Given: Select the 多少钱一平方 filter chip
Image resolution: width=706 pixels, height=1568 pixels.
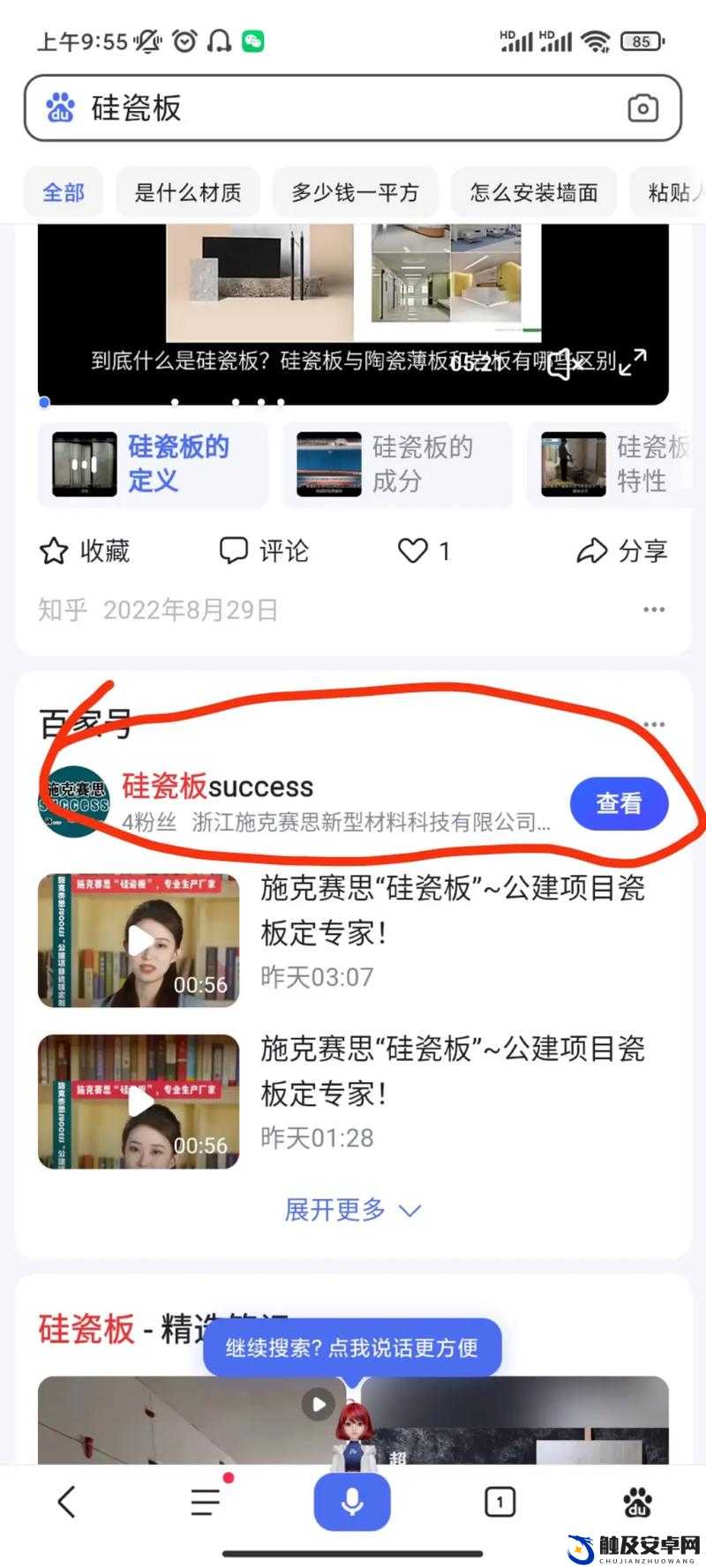Looking at the screenshot, I should [355, 192].
